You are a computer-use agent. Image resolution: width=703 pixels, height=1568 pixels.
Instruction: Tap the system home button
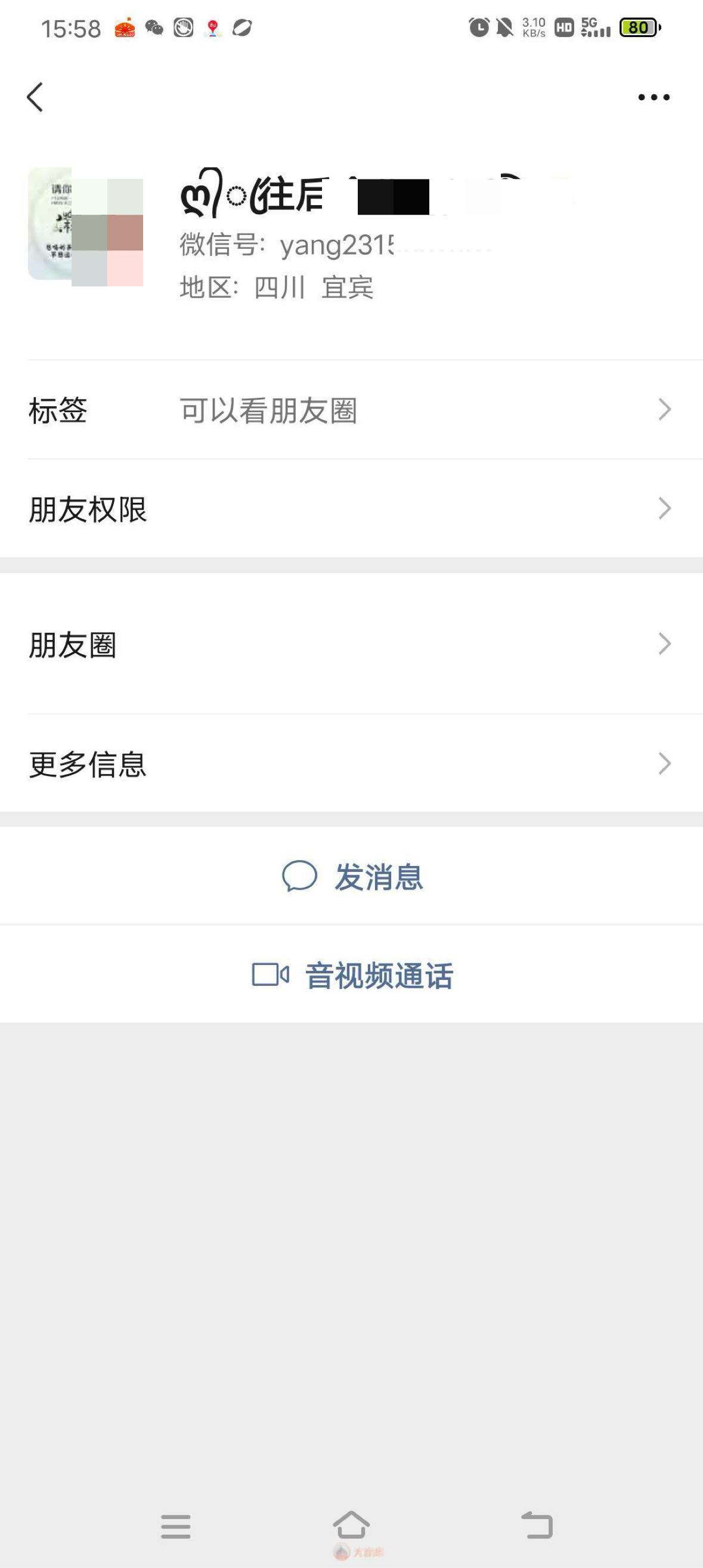[351, 1525]
